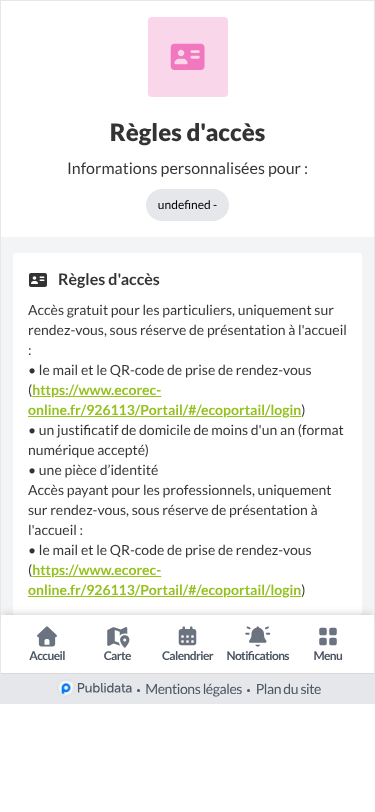
Task: Open the Calendrier tab
Action: pos(188,644)
